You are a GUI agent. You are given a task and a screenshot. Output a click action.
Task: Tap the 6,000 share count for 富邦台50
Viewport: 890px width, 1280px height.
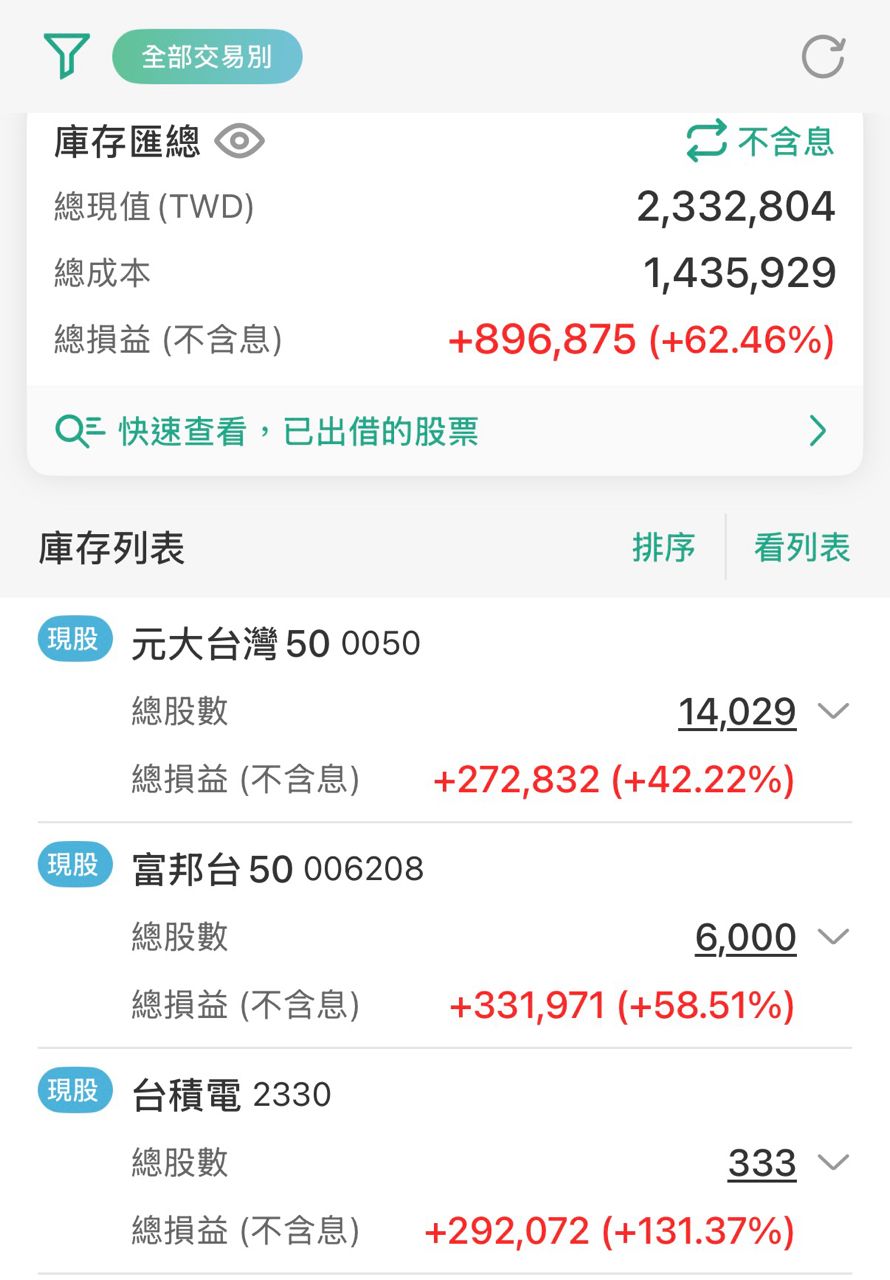746,938
